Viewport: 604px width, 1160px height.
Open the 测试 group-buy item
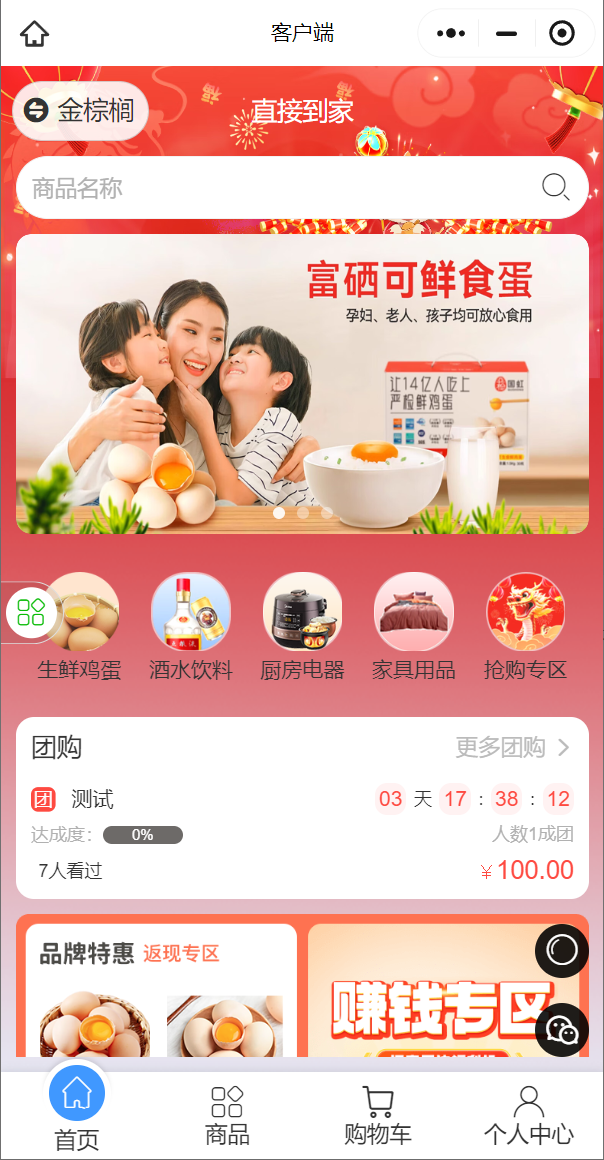pyautogui.click(x=92, y=800)
